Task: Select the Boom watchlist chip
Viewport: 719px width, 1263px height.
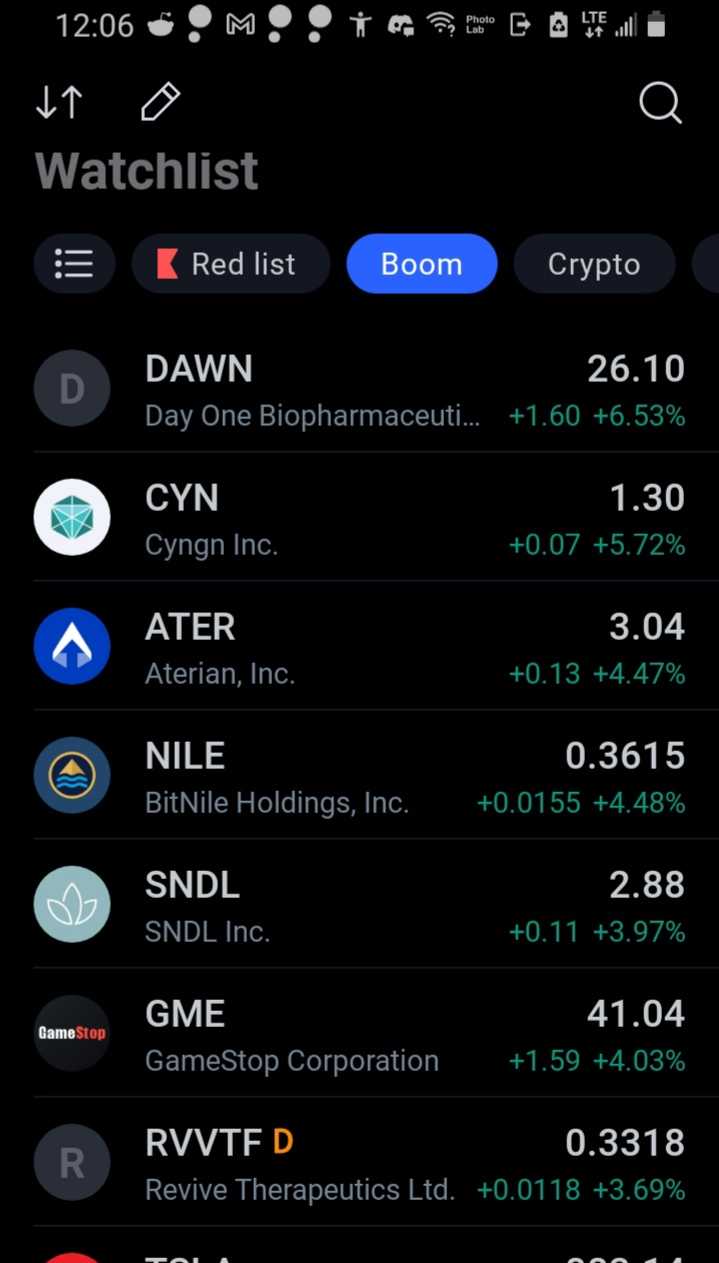Action: click(x=421, y=264)
